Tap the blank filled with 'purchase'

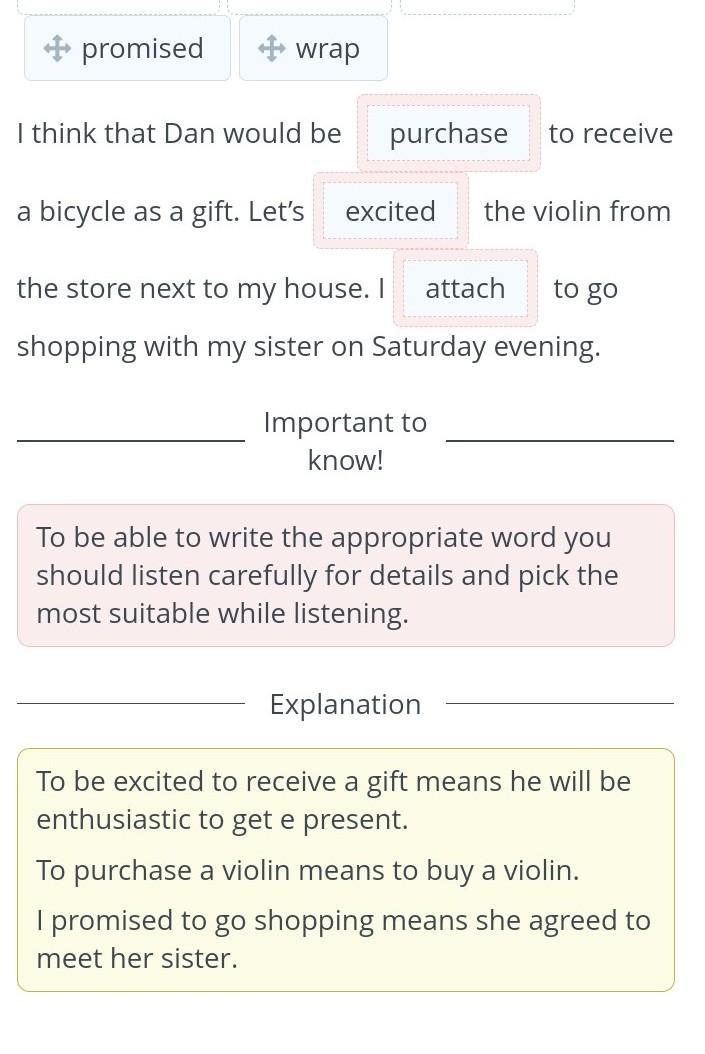coord(448,133)
